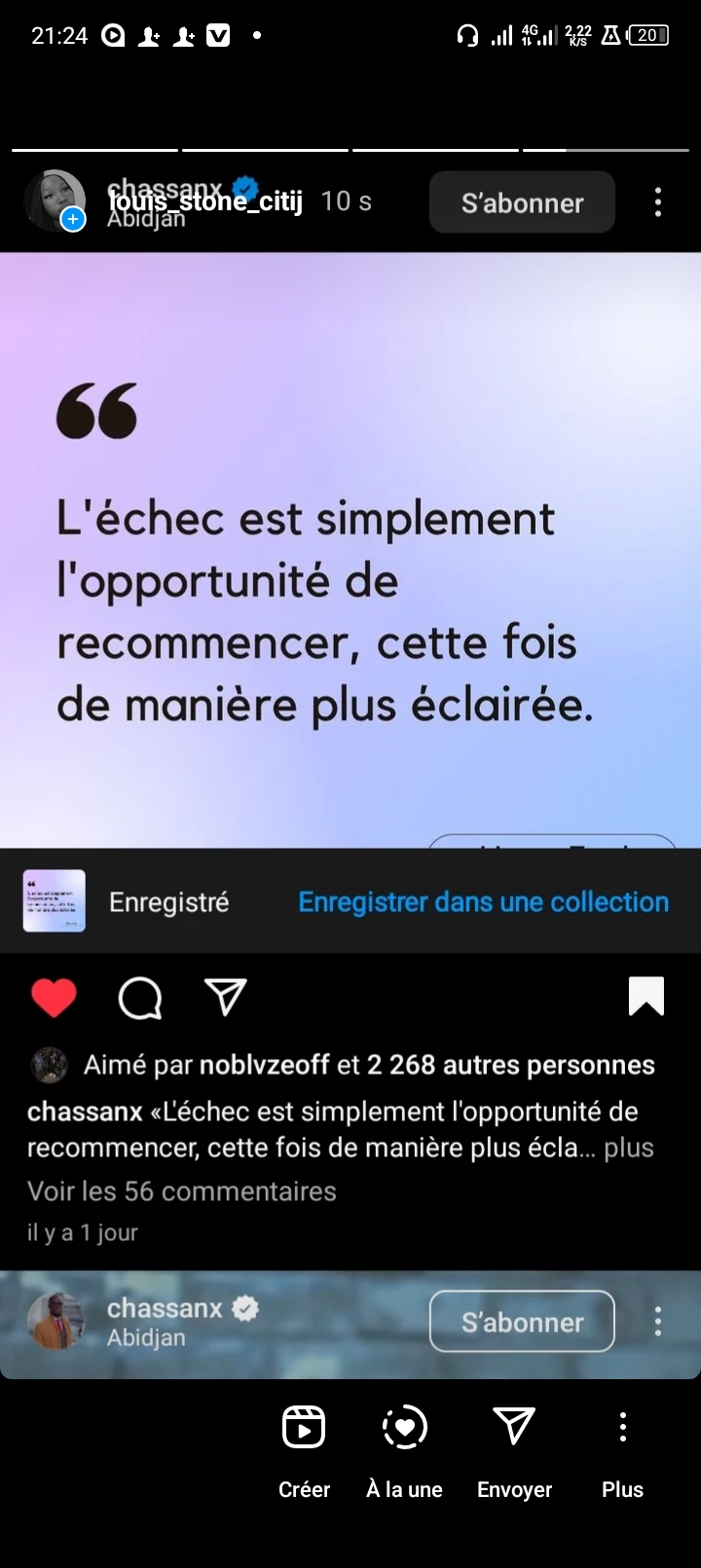Open the louis_stone_citij profile picture

(54, 201)
